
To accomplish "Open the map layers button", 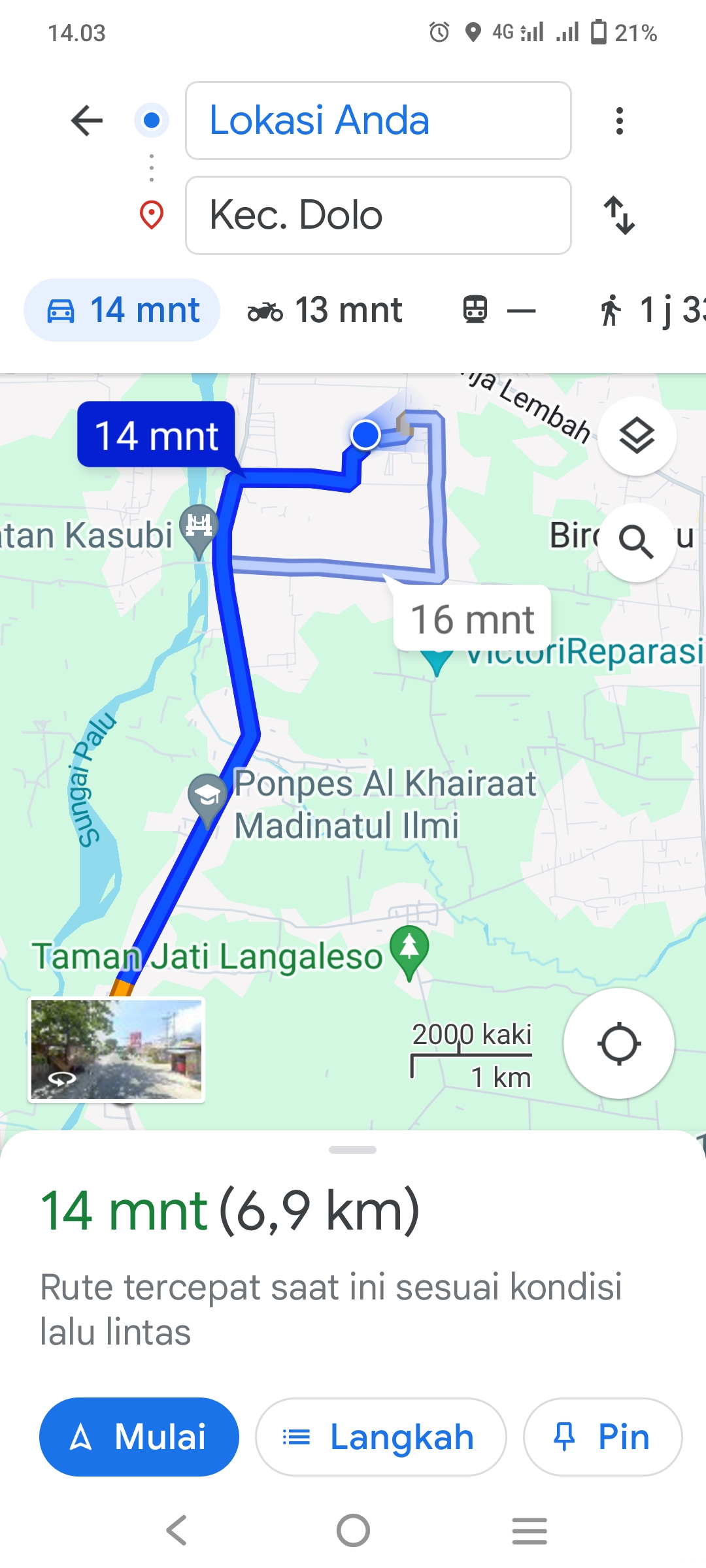I will click(637, 436).
